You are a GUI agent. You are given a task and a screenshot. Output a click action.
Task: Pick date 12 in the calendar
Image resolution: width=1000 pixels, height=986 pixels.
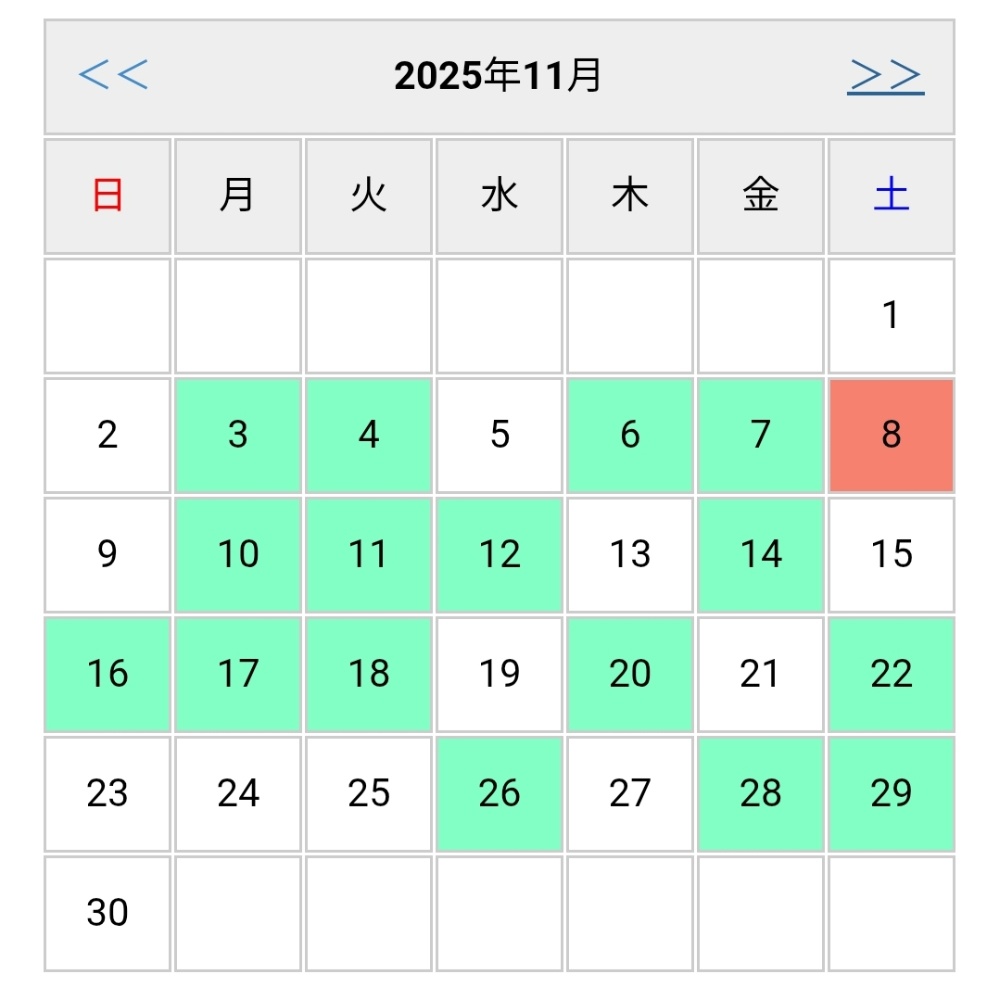pos(499,554)
